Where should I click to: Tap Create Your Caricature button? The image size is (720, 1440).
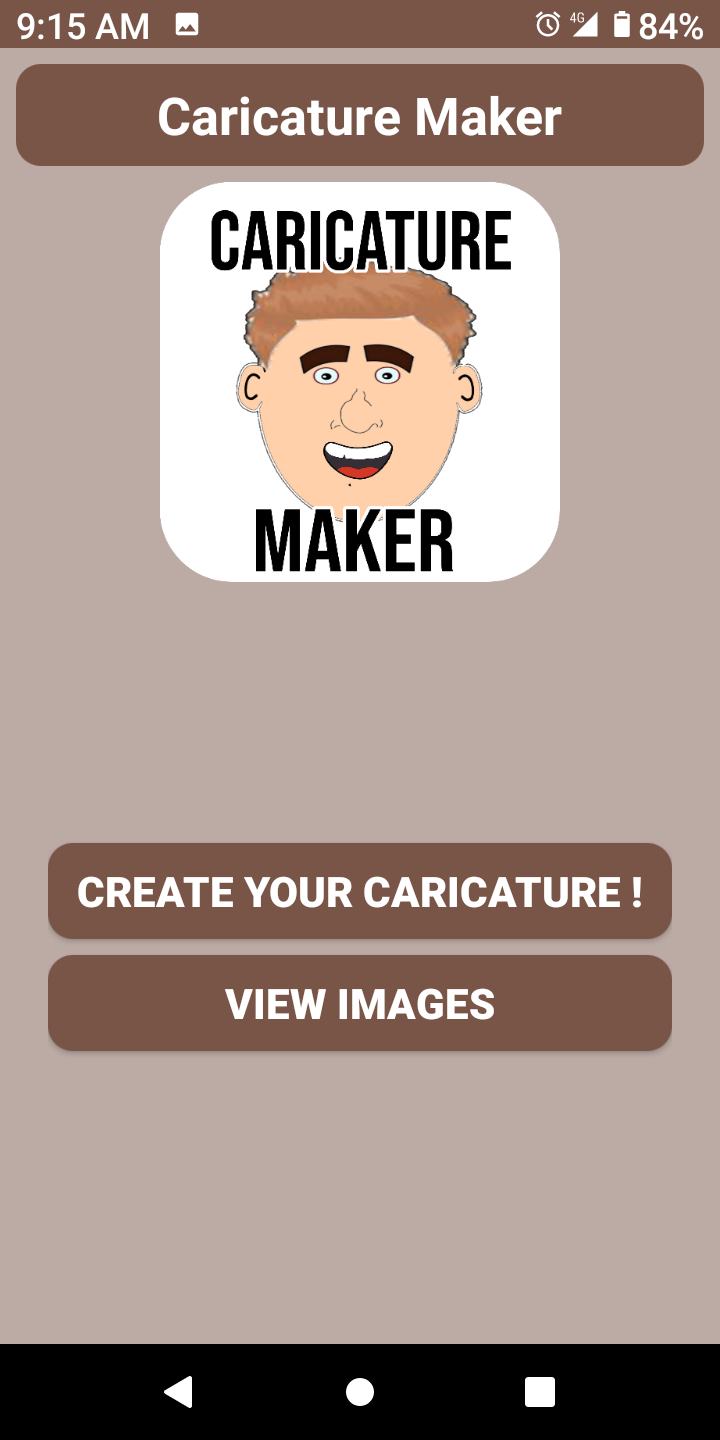click(x=360, y=891)
